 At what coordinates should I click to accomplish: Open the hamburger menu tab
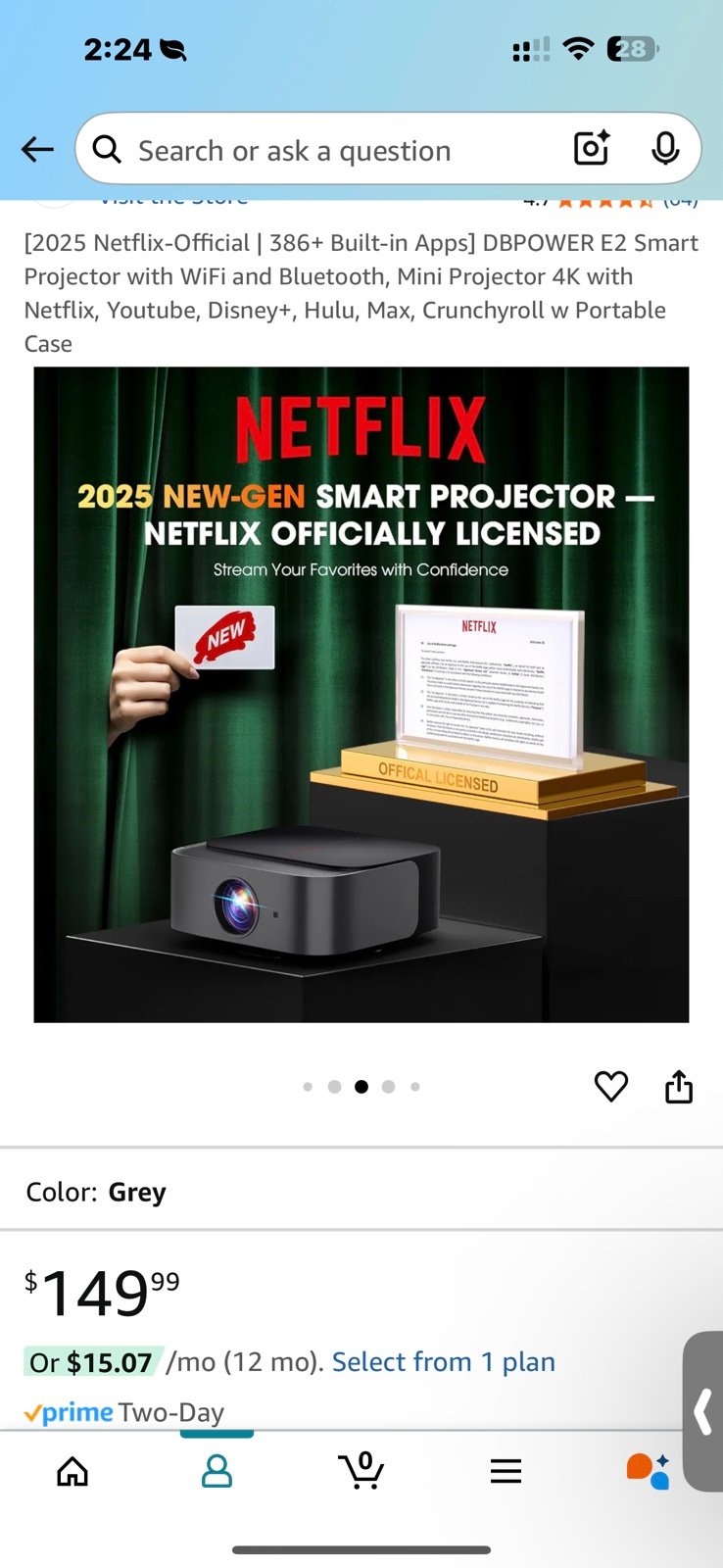click(506, 1471)
